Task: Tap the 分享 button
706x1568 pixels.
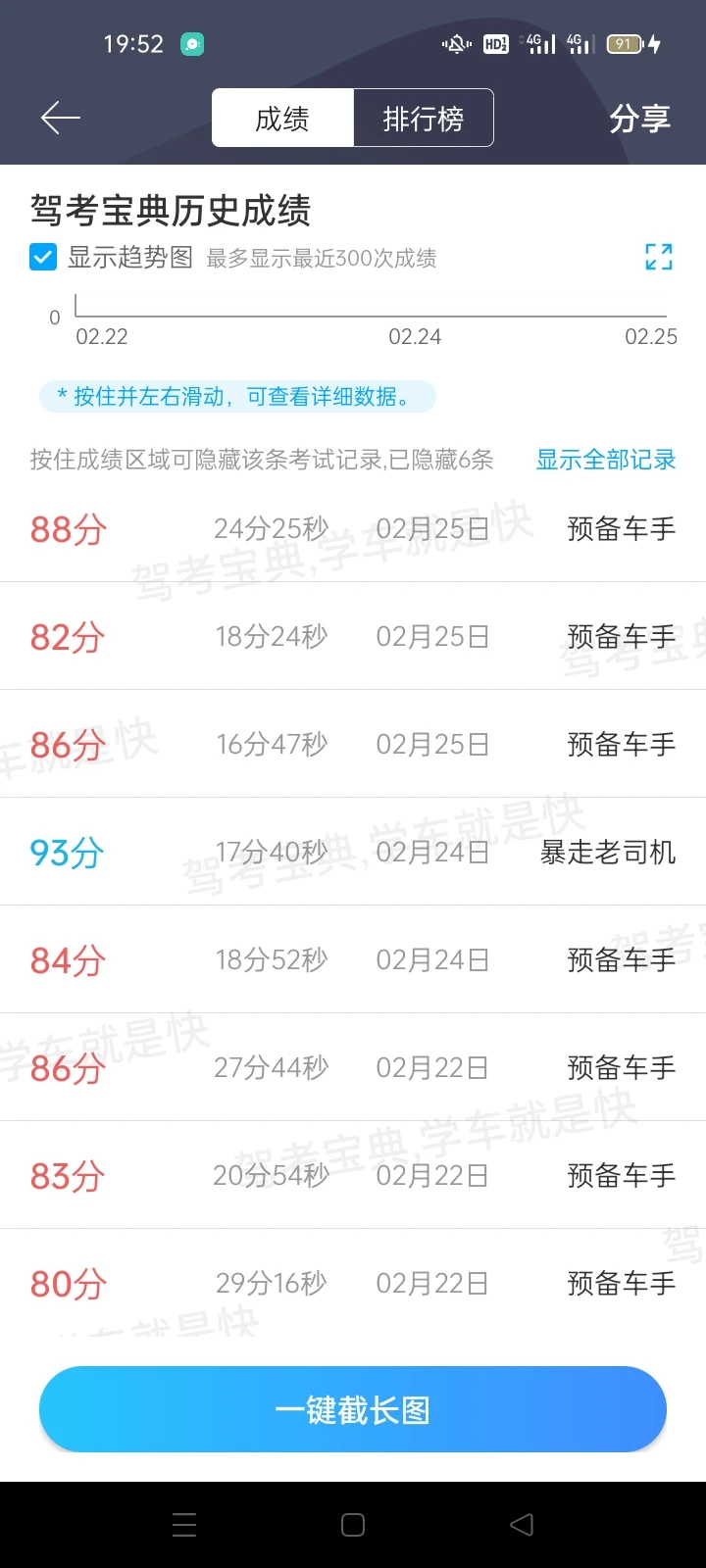Action: click(x=639, y=119)
